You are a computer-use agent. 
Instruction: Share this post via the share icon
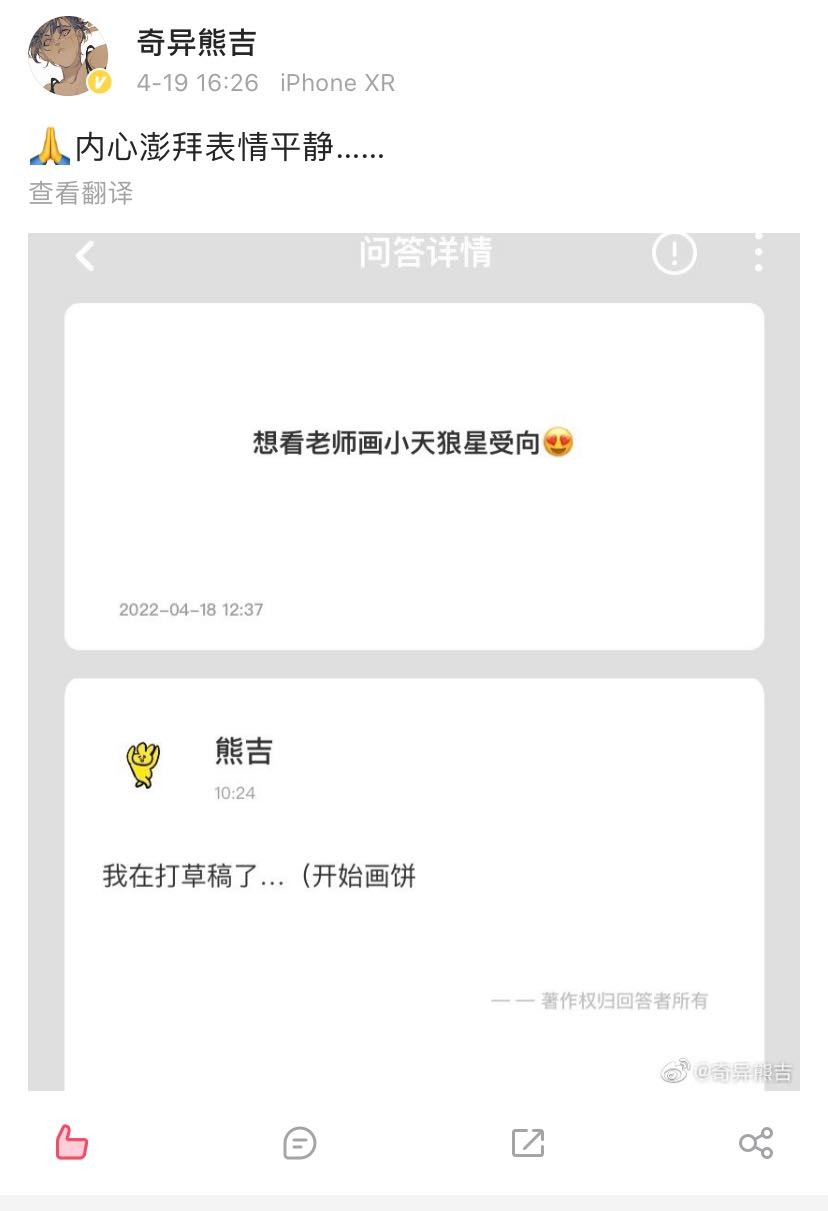pyautogui.click(x=756, y=1142)
